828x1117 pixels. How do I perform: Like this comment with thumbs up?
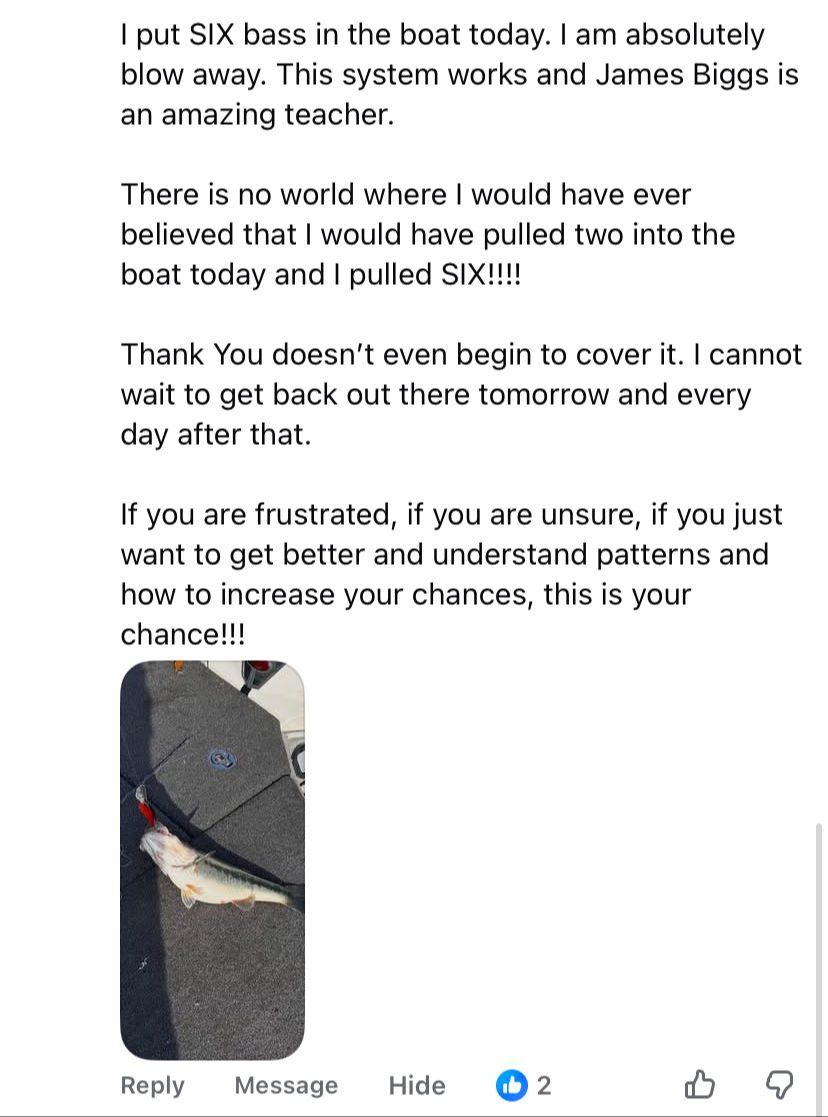[699, 1085]
